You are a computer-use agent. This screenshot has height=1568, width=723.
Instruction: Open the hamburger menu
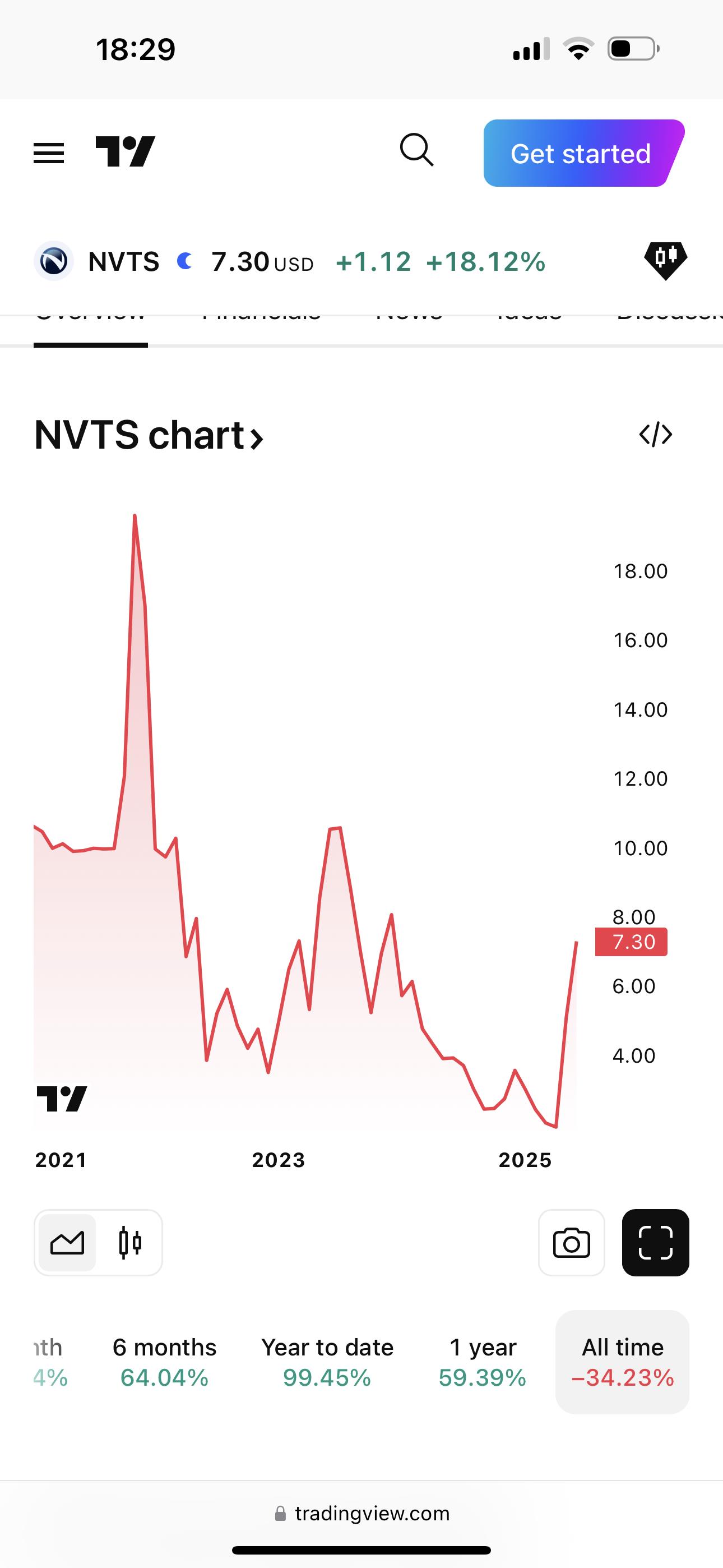pyautogui.click(x=49, y=153)
